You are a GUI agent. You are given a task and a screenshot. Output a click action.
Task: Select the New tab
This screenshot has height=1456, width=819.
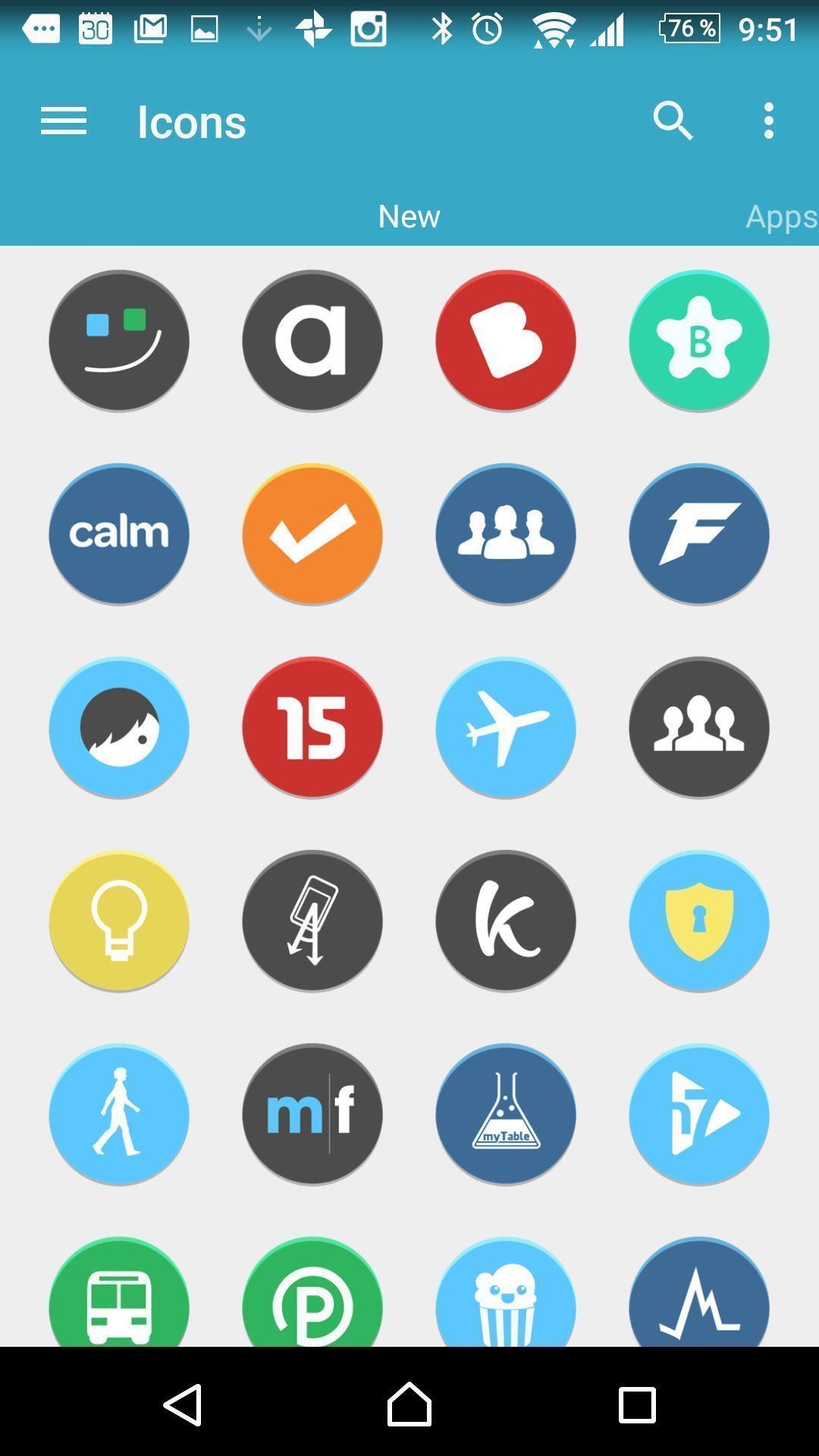click(x=409, y=216)
